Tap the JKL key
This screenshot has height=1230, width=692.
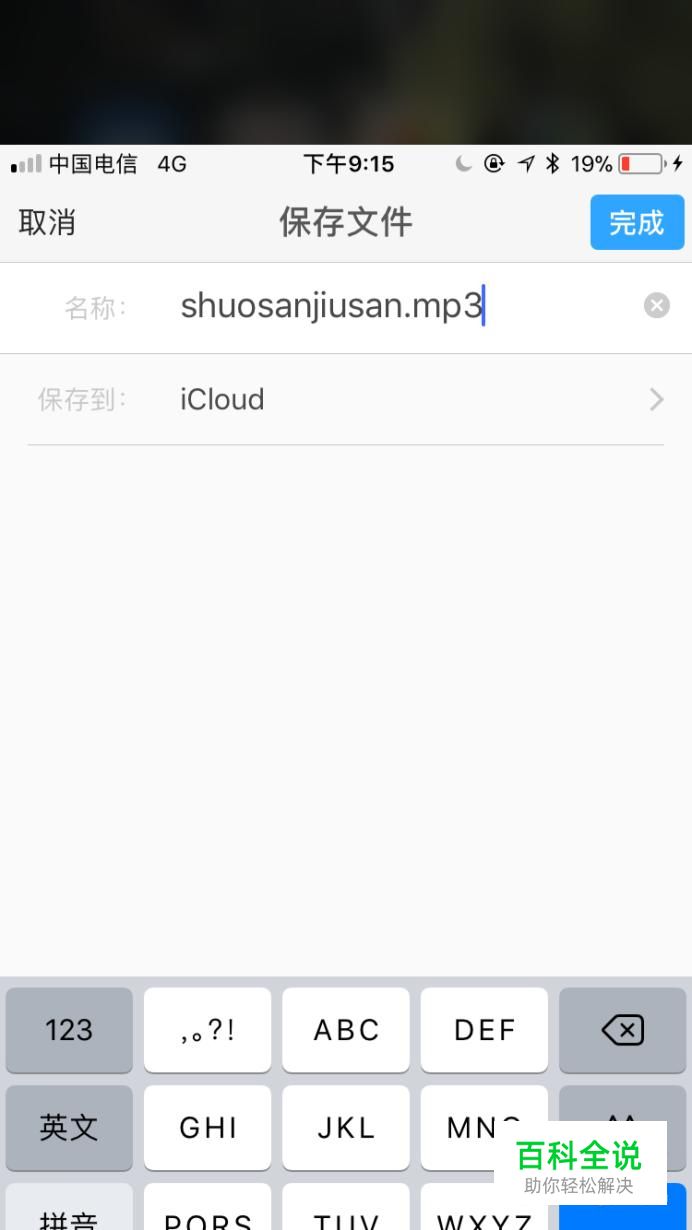pyautogui.click(x=346, y=1128)
